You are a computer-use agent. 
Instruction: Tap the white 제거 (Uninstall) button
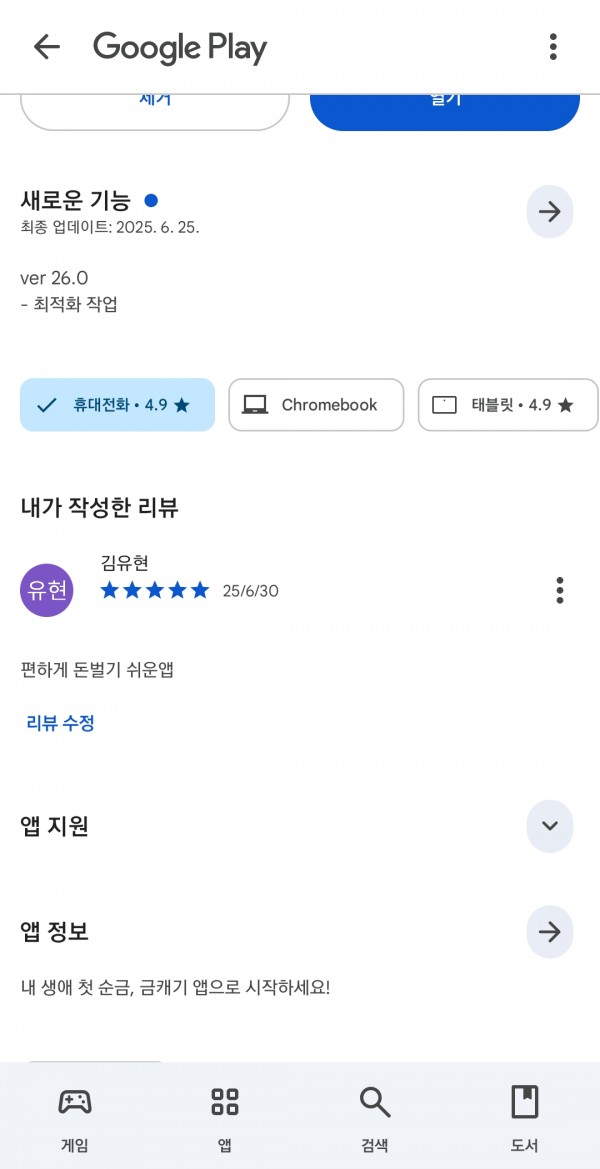(155, 112)
